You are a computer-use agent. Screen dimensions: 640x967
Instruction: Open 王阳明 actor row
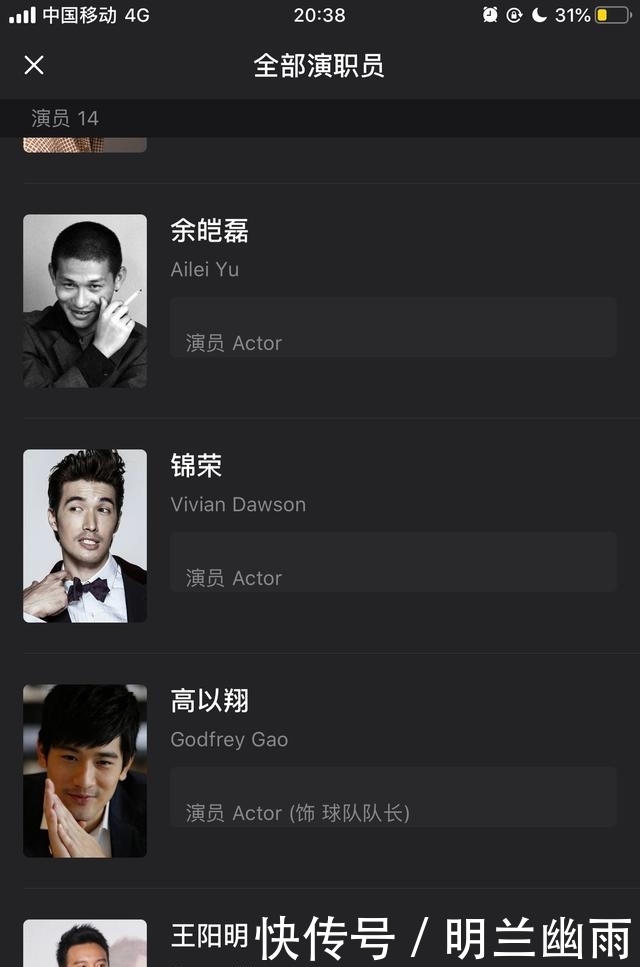tap(208, 936)
